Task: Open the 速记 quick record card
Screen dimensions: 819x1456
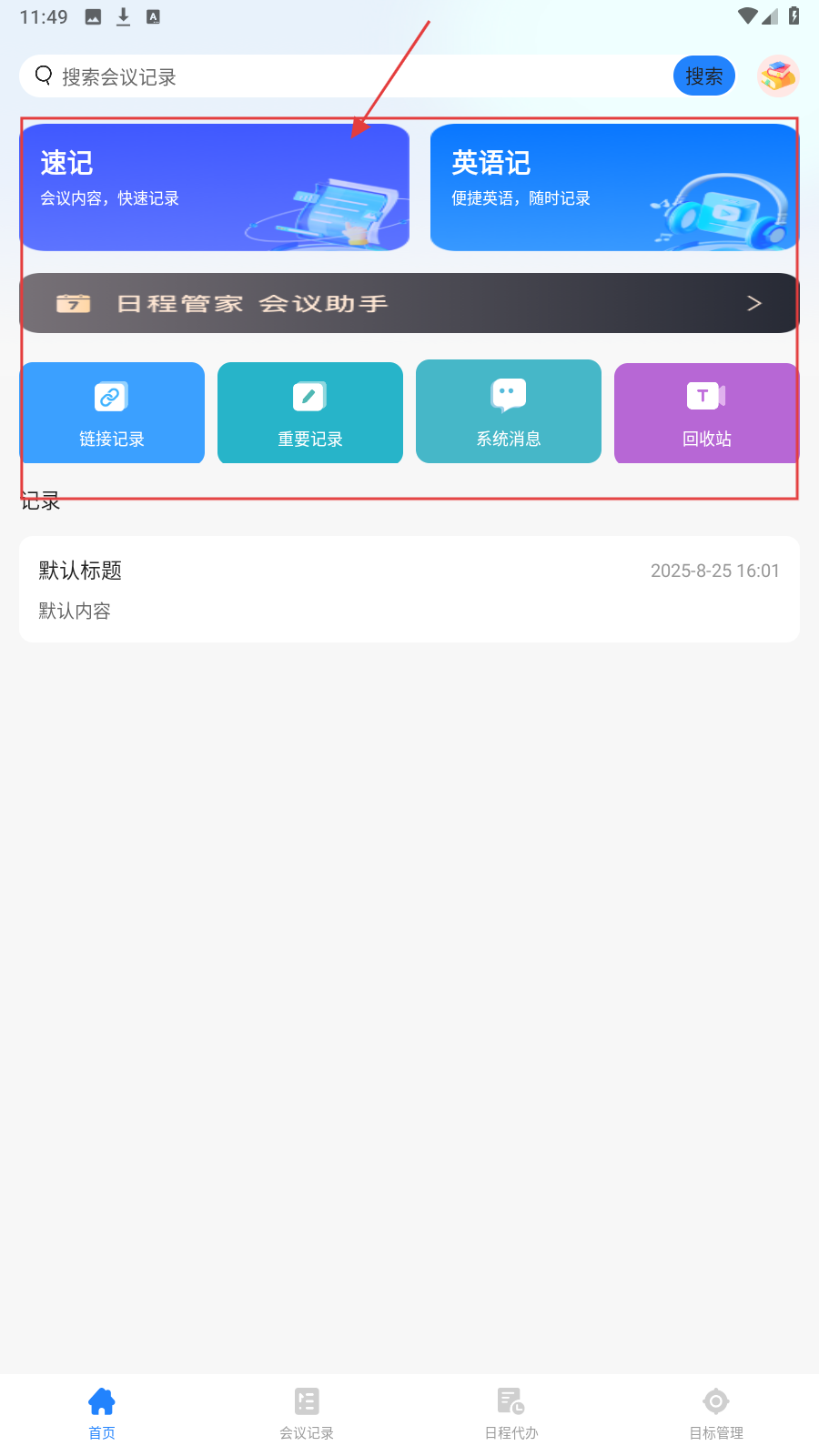Action: pyautogui.click(x=215, y=187)
